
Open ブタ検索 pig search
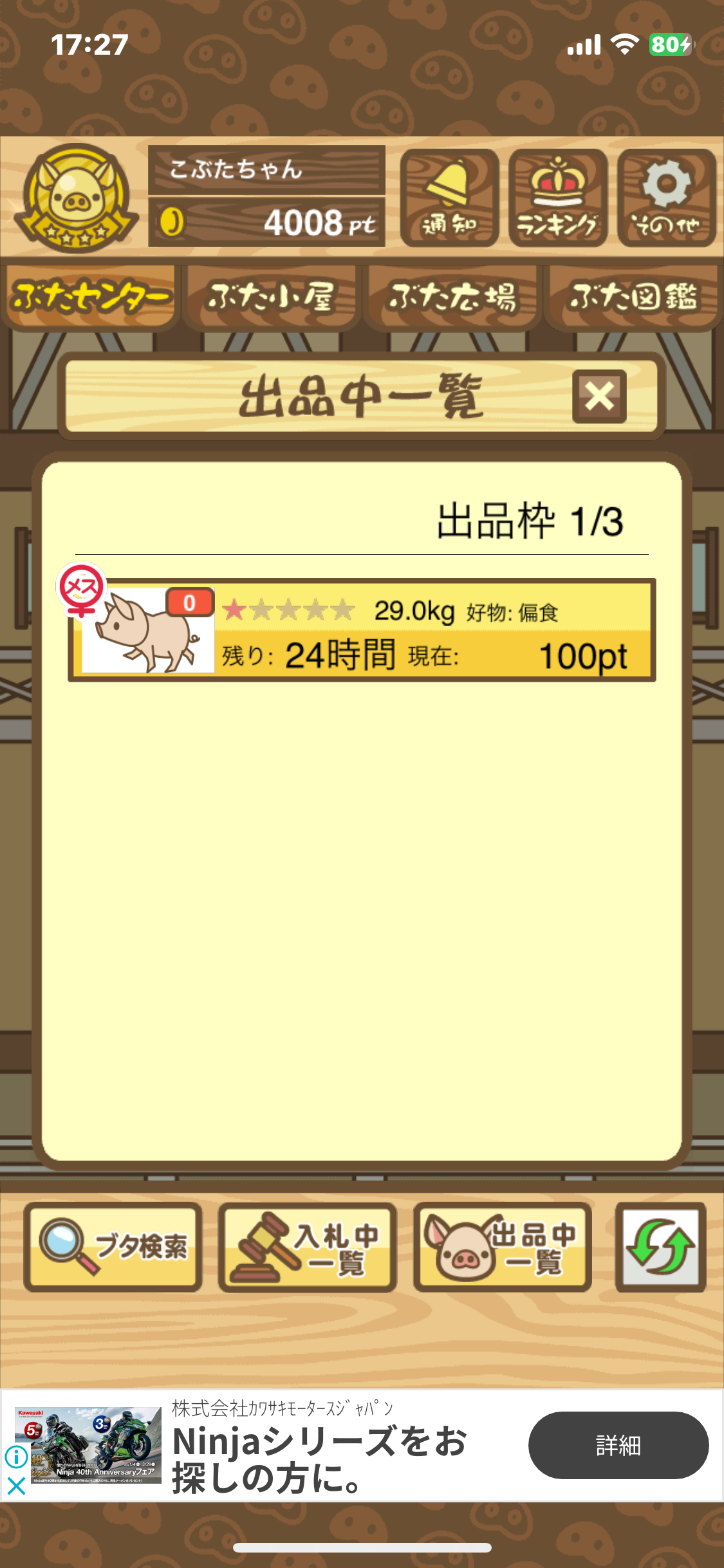tap(113, 1247)
